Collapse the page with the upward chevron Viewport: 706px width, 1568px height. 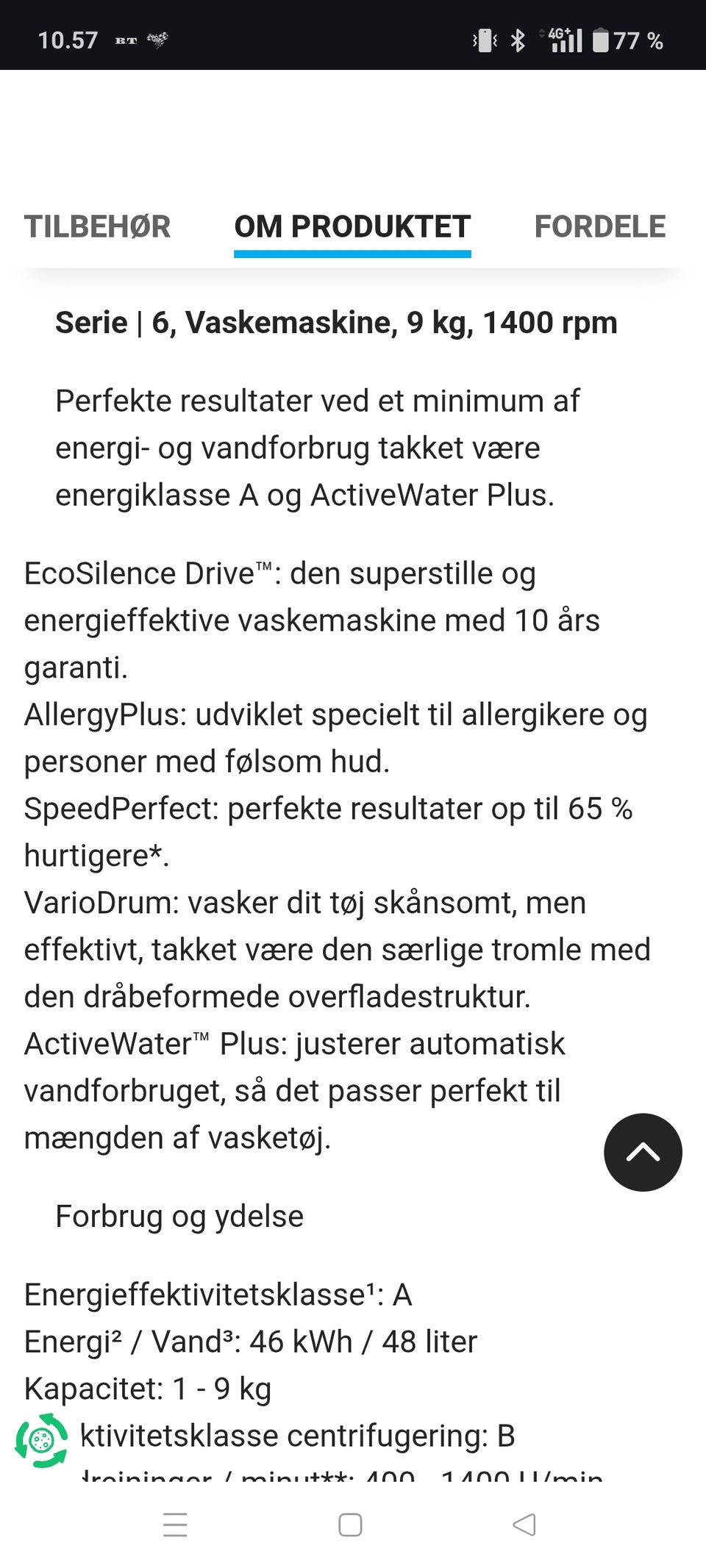643,1153
